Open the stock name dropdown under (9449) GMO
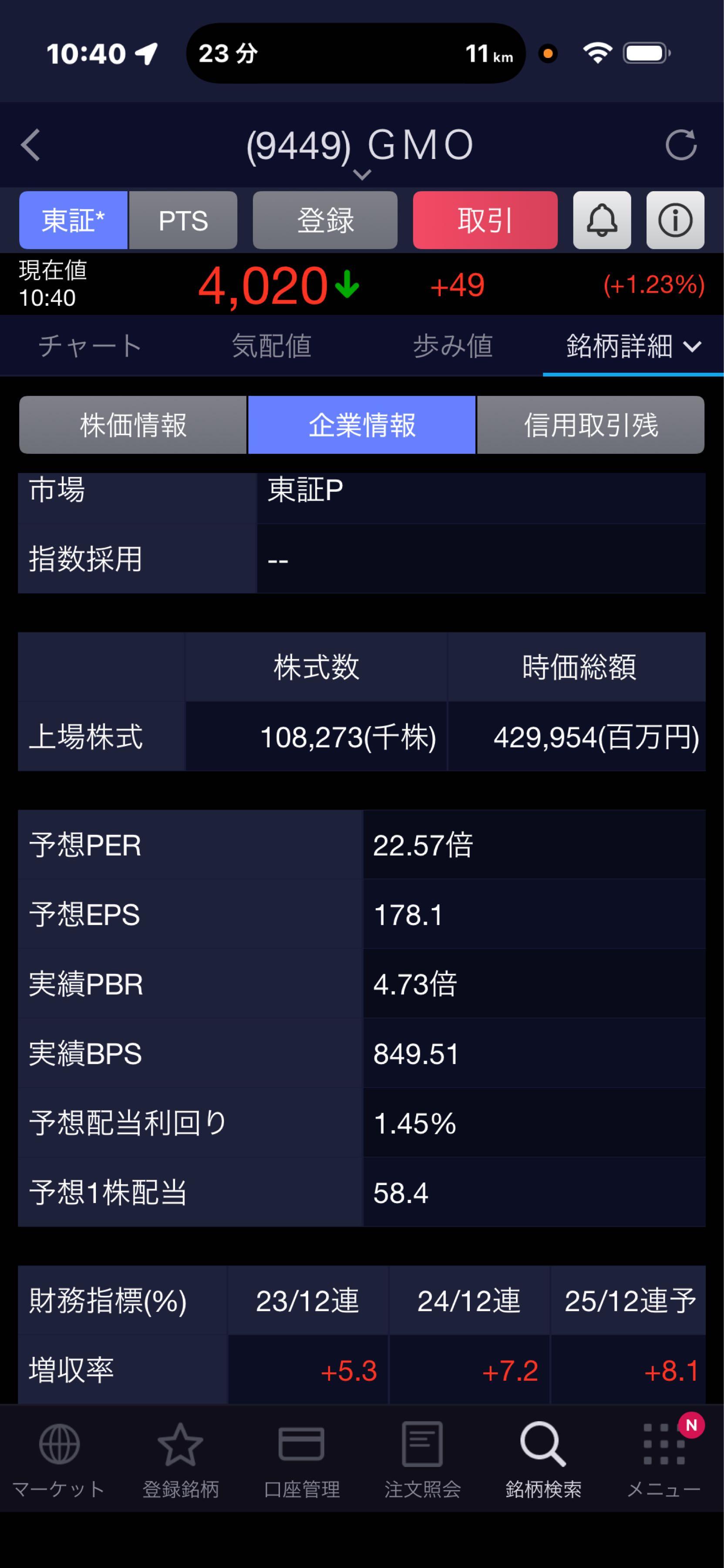This screenshot has width=724, height=1568. coord(363,175)
